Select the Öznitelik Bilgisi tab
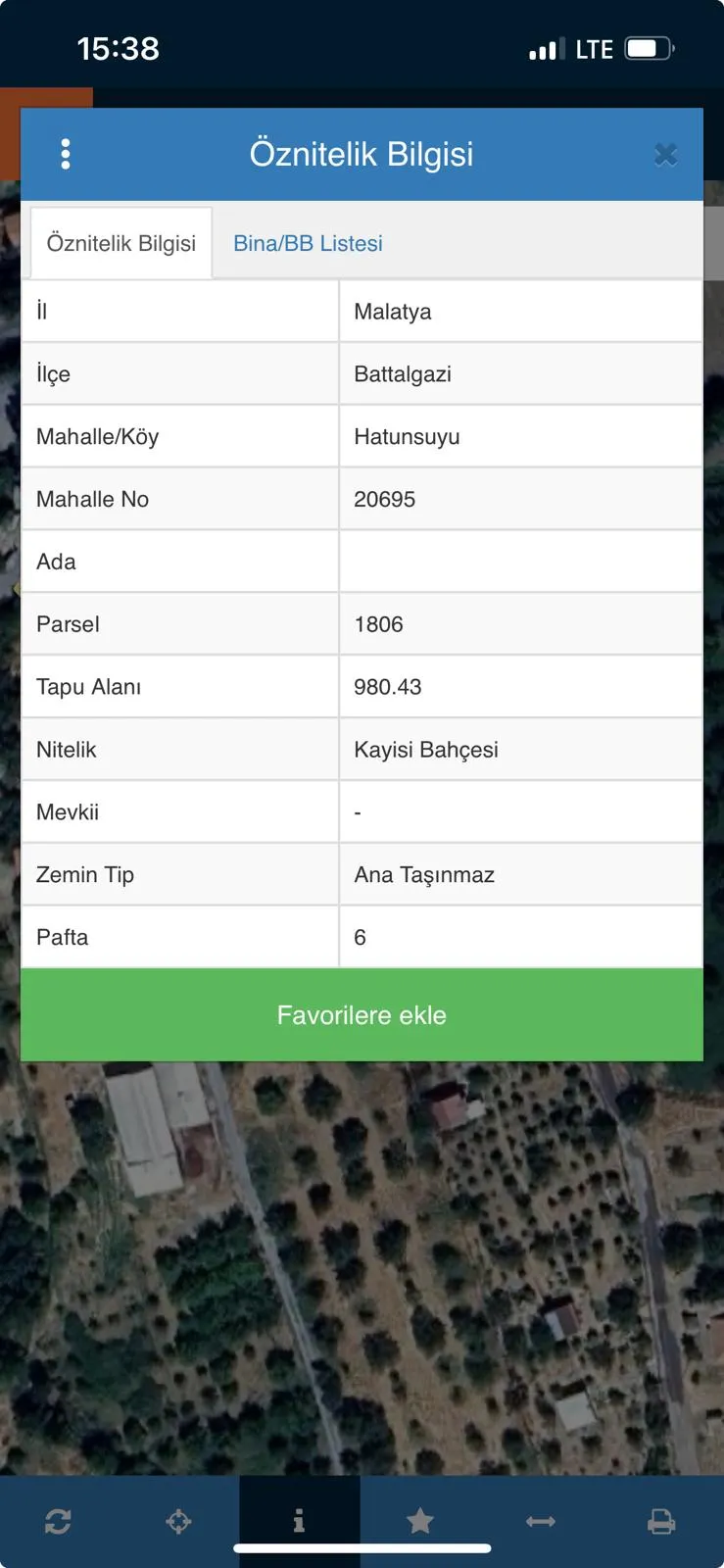The width and height of the screenshot is (724, 1568). (121, 243)
